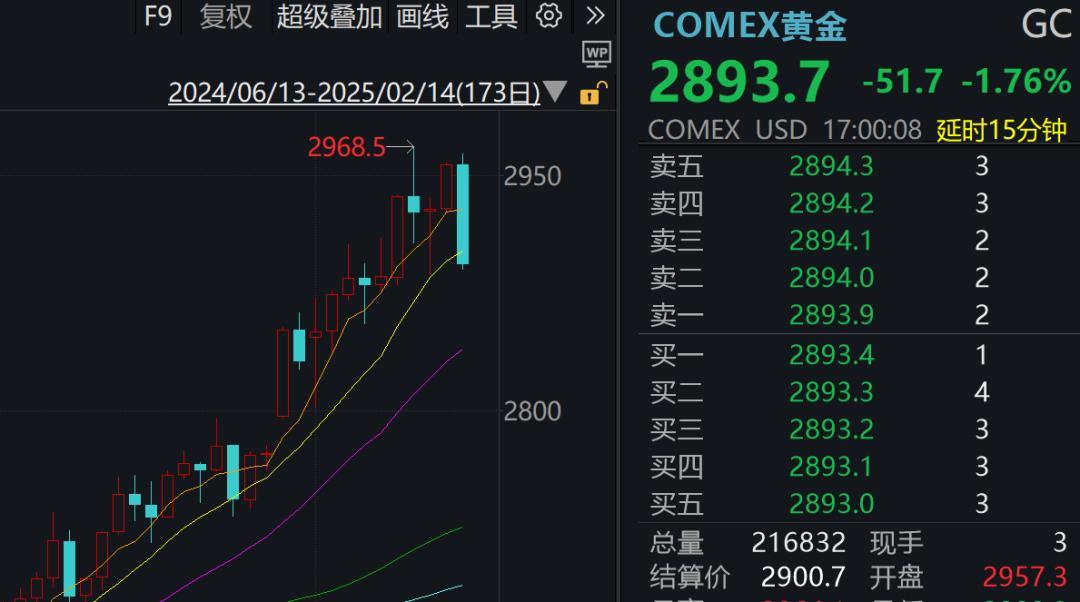This screenshot has width=1080, height=602.
Task: Toggle the orange lock icon
Action: pyautogui.click(x=591, y=94)
